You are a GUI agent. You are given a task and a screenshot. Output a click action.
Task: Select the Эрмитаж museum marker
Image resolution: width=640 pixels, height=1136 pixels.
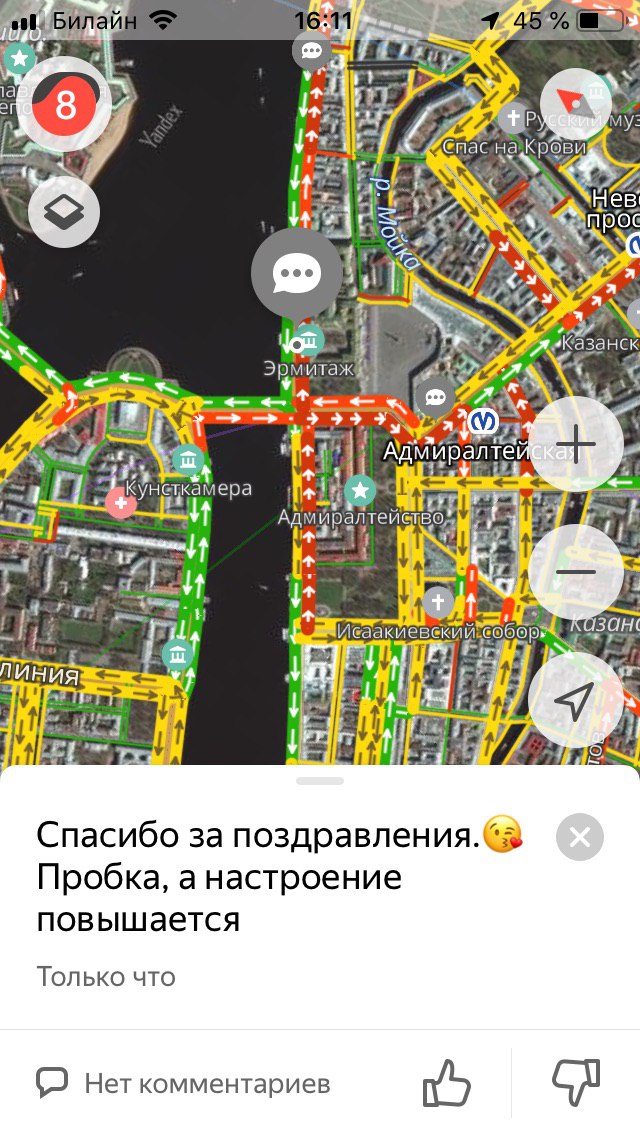point(309,341)
